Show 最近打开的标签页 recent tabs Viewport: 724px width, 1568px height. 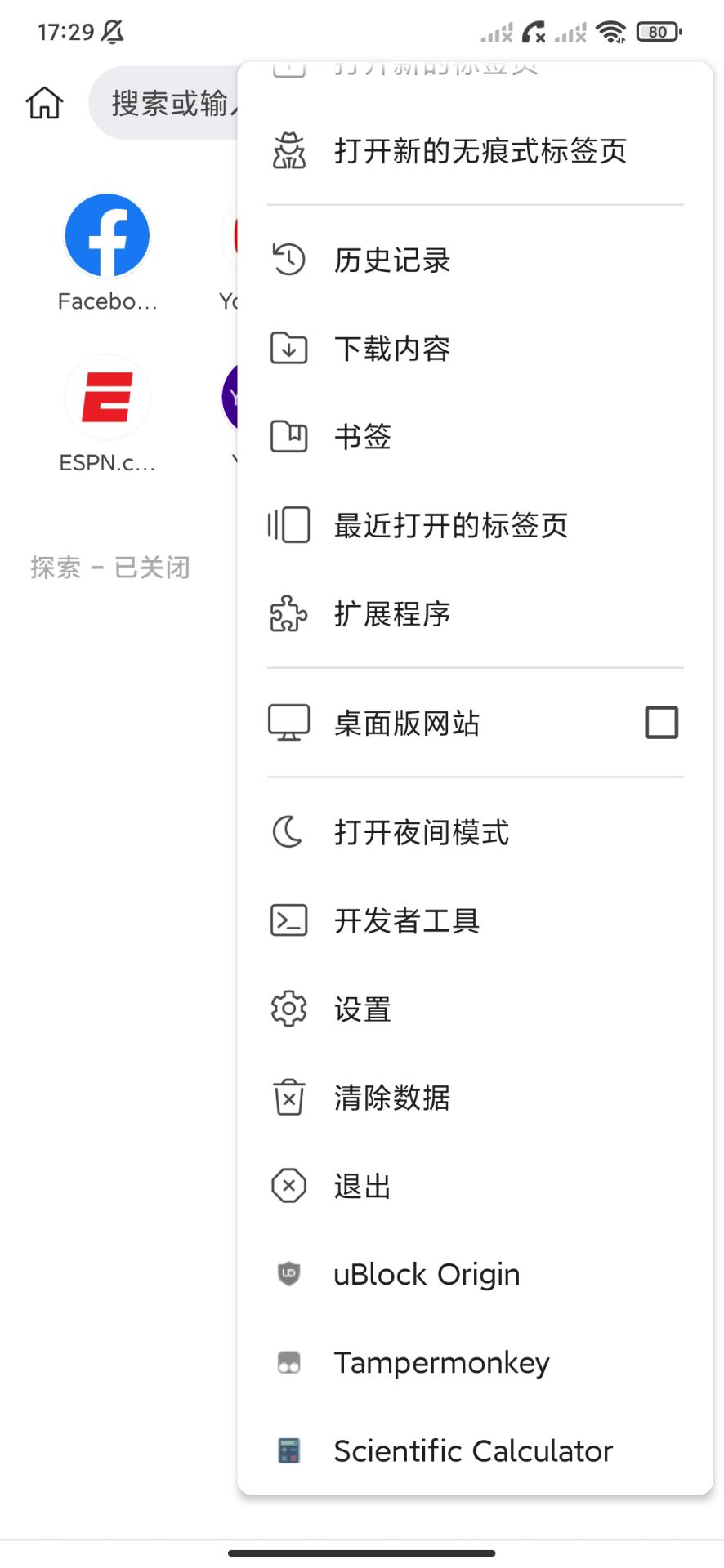[450, 525]
